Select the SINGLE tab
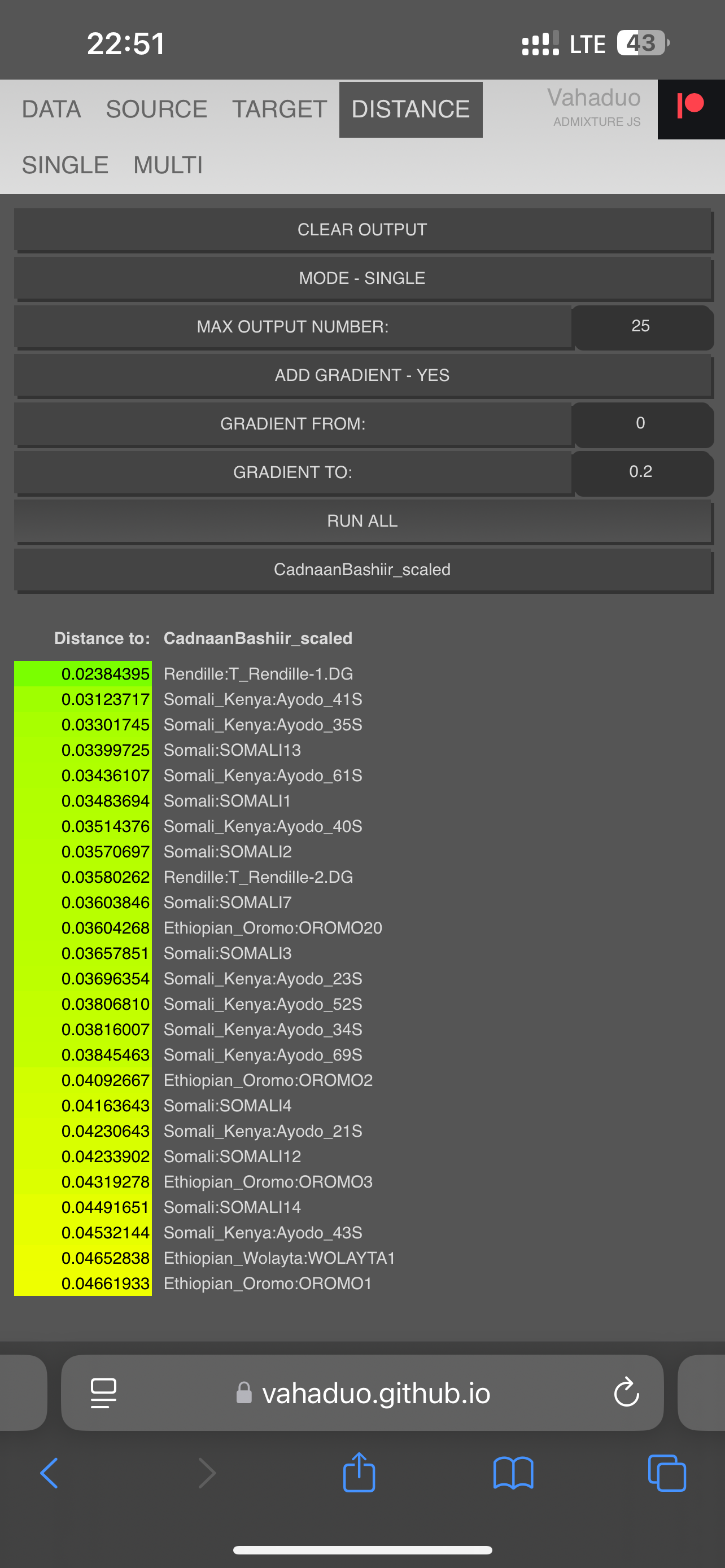Screen dimensions: 725x1568 click(65, 165)
